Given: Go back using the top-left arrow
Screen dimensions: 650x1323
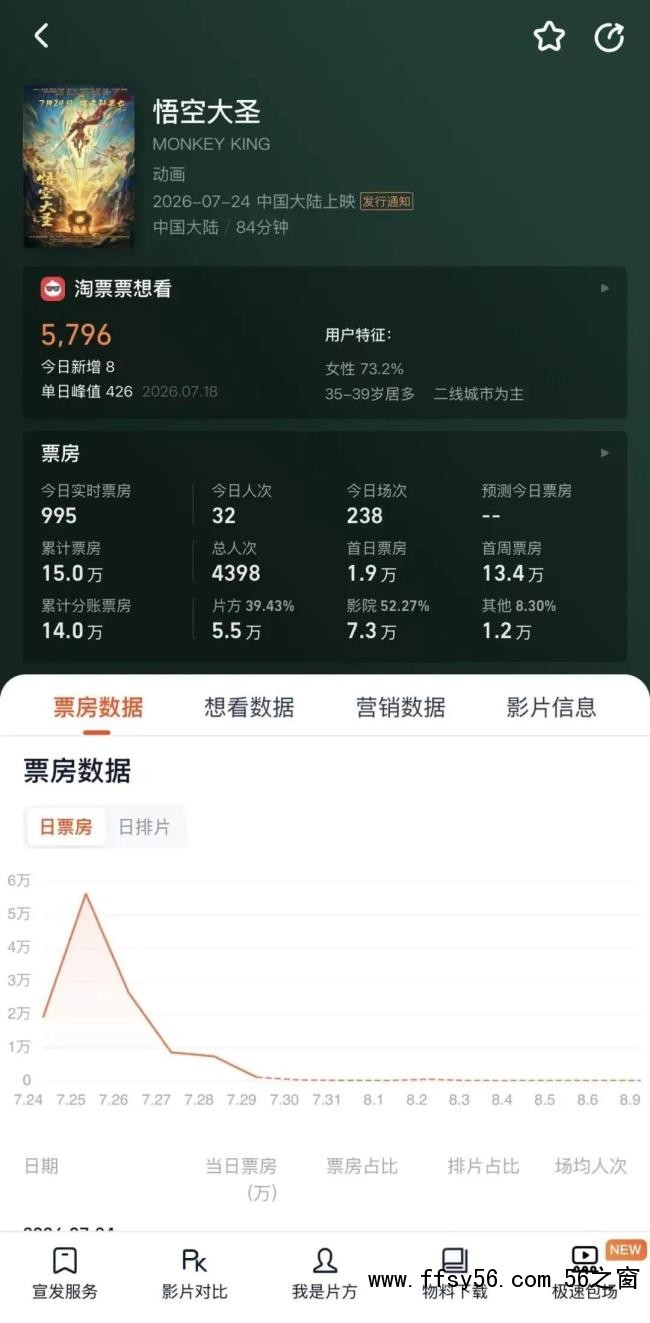Looking at the screenshot, I should pos(41,36).
